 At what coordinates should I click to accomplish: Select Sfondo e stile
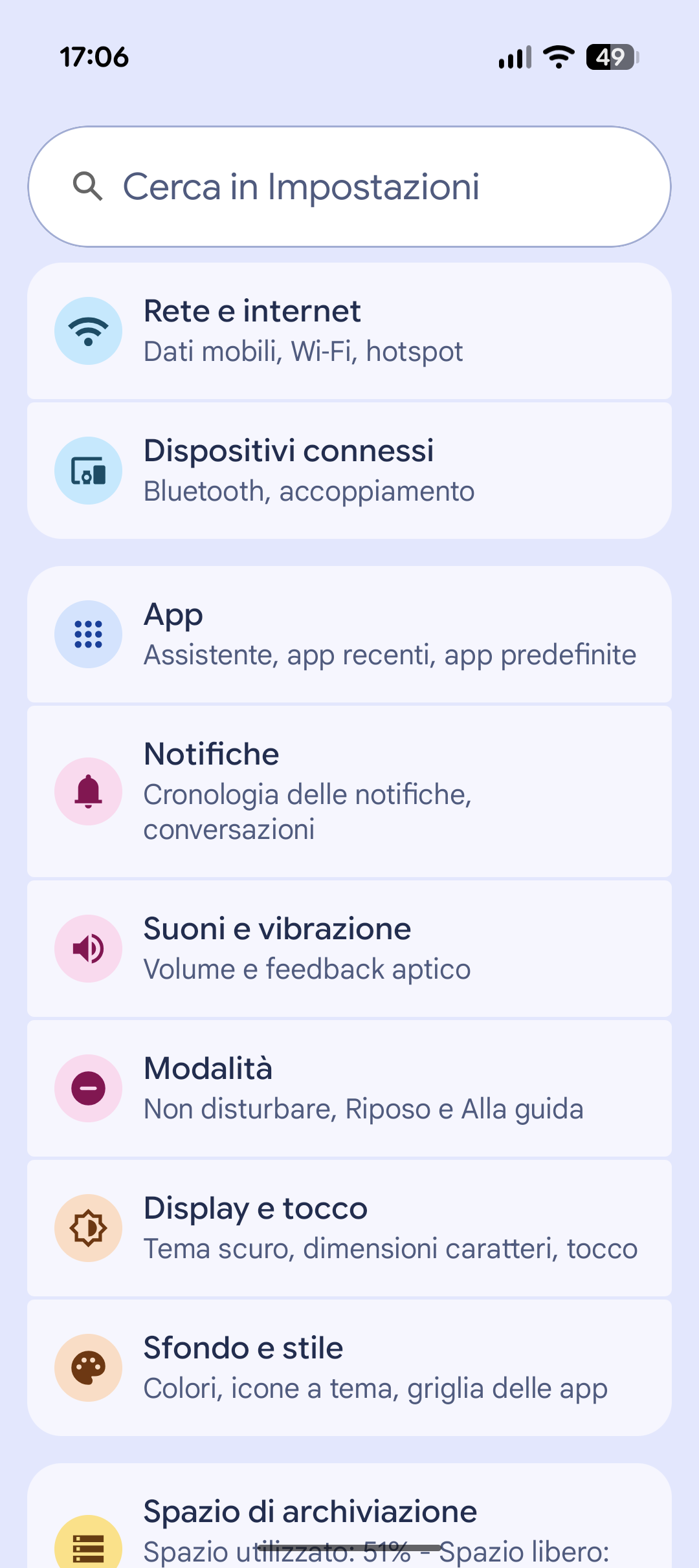pyautogui.click(x=349, y=1368)
